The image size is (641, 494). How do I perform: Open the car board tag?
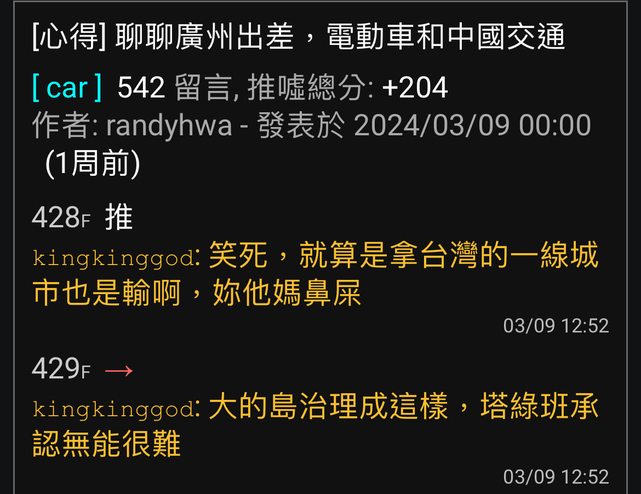click(x=67, y=88)
